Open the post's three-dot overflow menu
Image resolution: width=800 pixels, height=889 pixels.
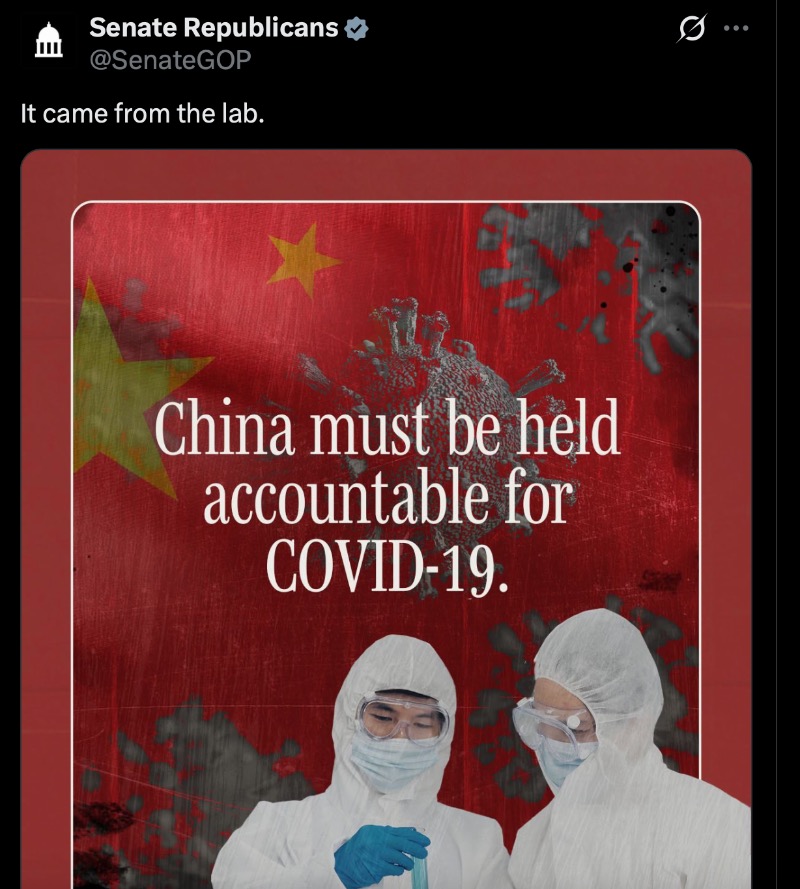click(735, 29)
